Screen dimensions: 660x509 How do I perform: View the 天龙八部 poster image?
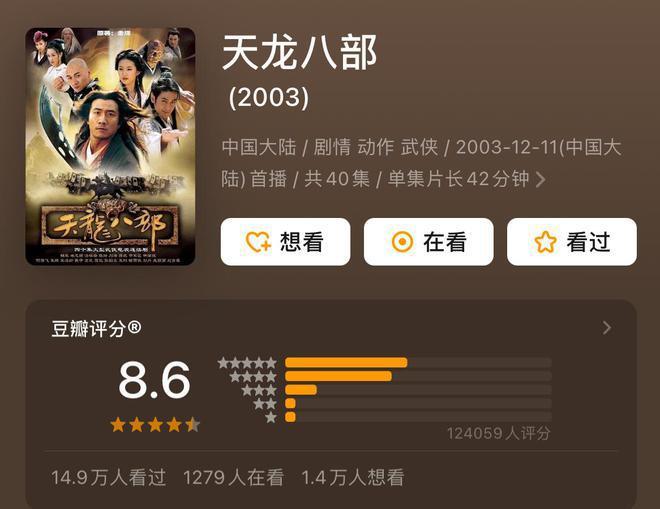[110, 146]
